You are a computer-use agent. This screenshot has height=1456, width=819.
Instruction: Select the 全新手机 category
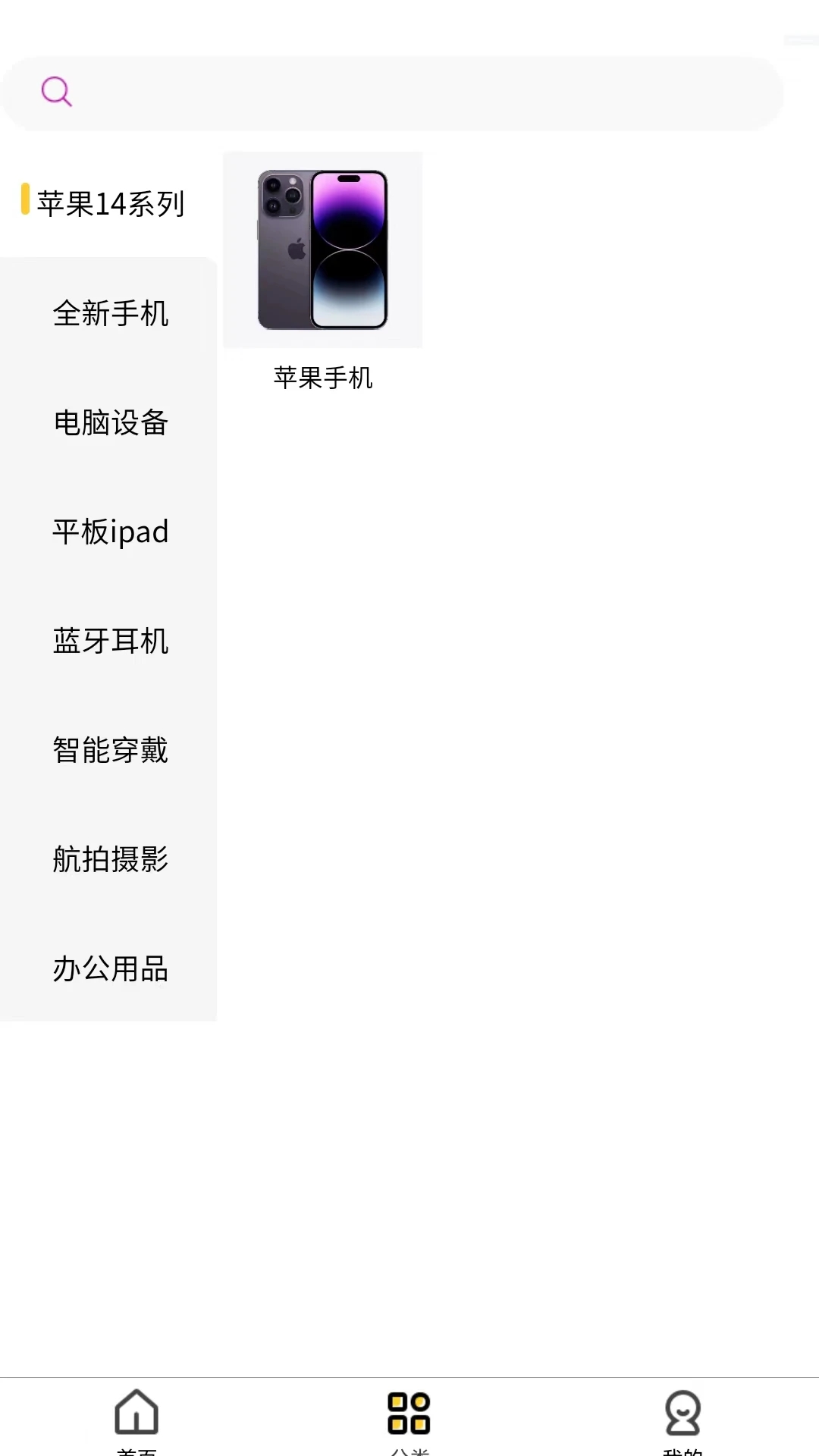[111, 315]
